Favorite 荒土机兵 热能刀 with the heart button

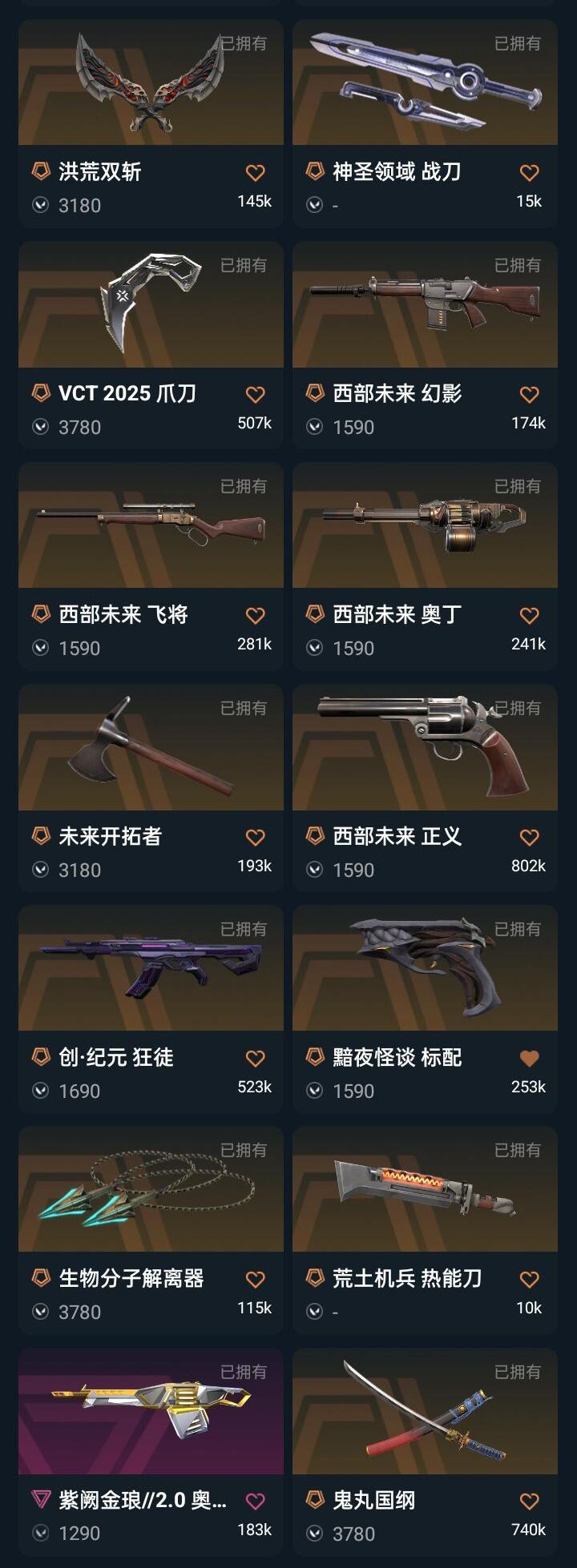(529, 1279)
